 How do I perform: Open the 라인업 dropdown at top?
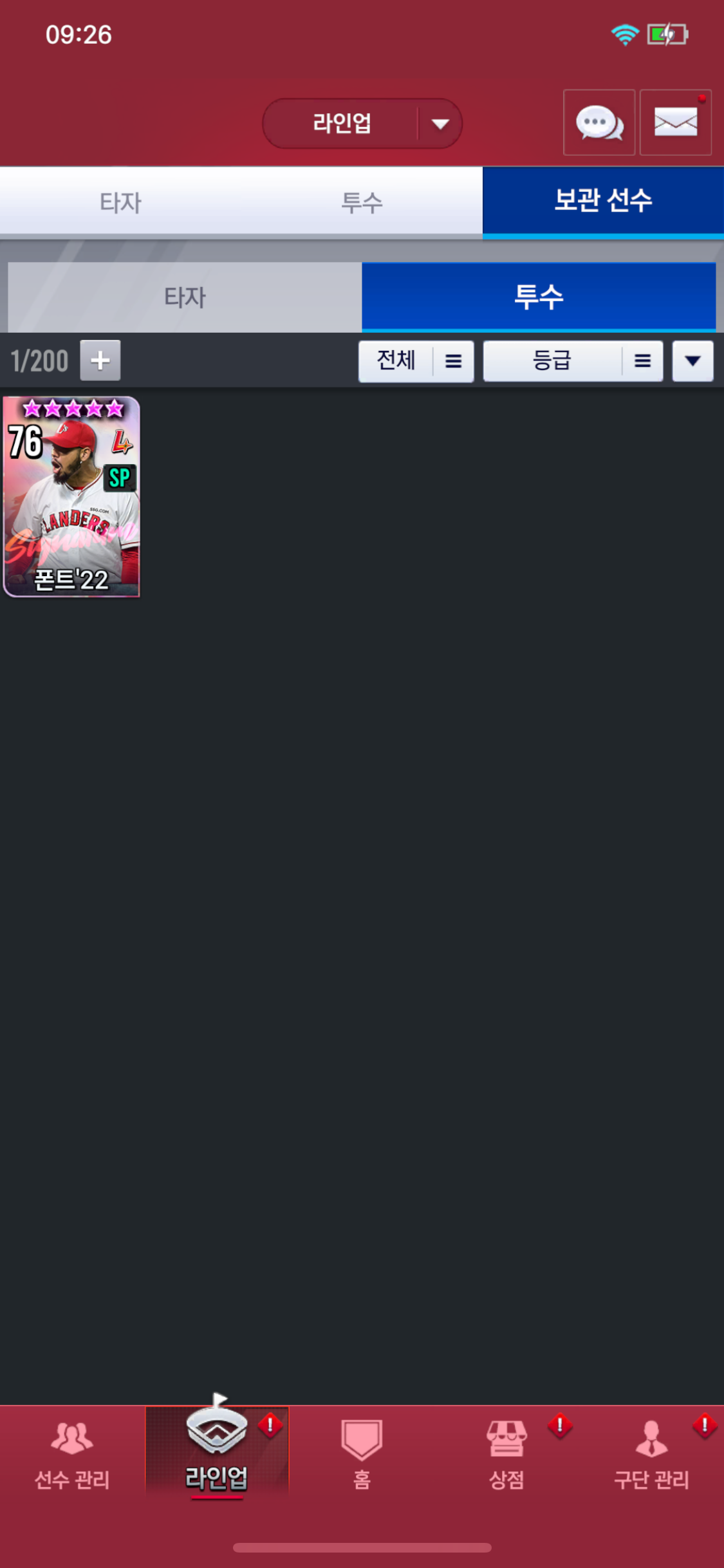pyautogui.click(x=362, y=123)
